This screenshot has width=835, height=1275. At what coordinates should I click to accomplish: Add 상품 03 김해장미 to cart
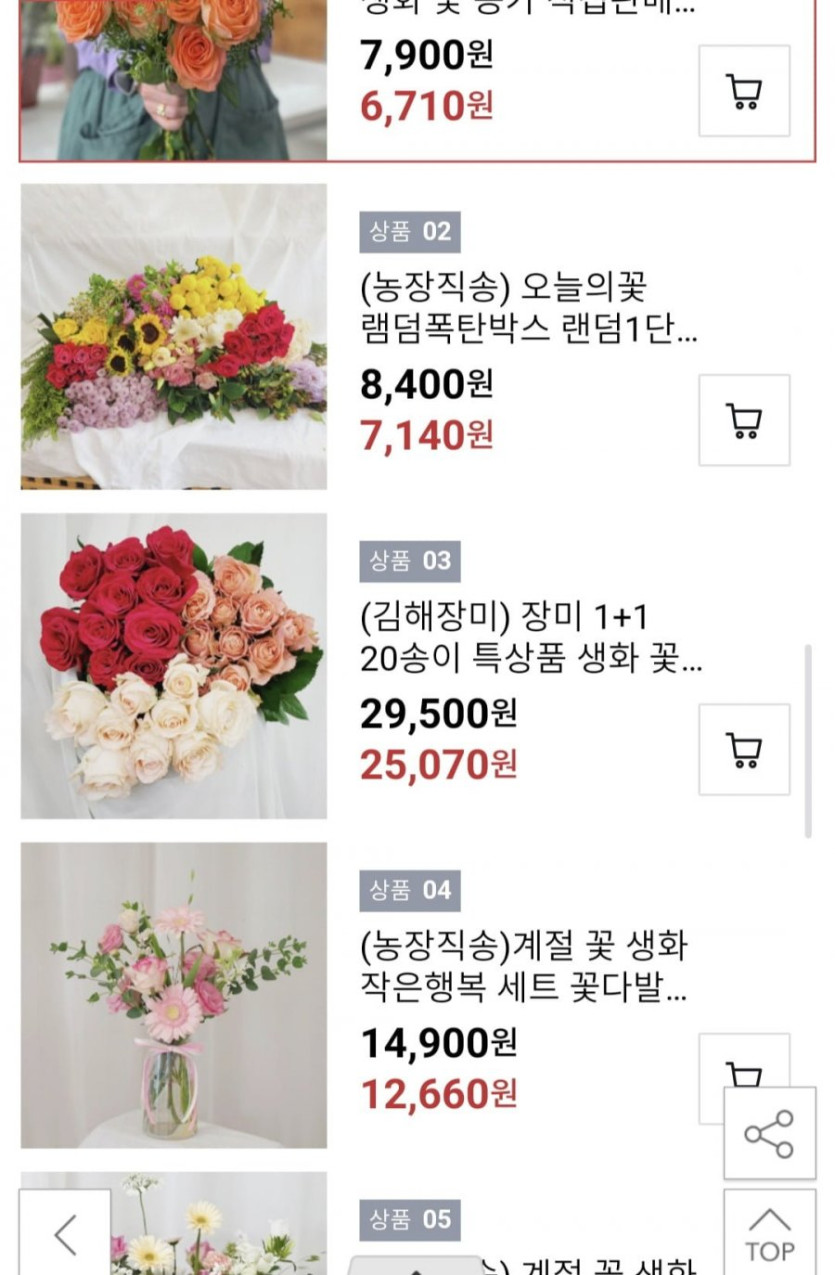click(743, 749)
